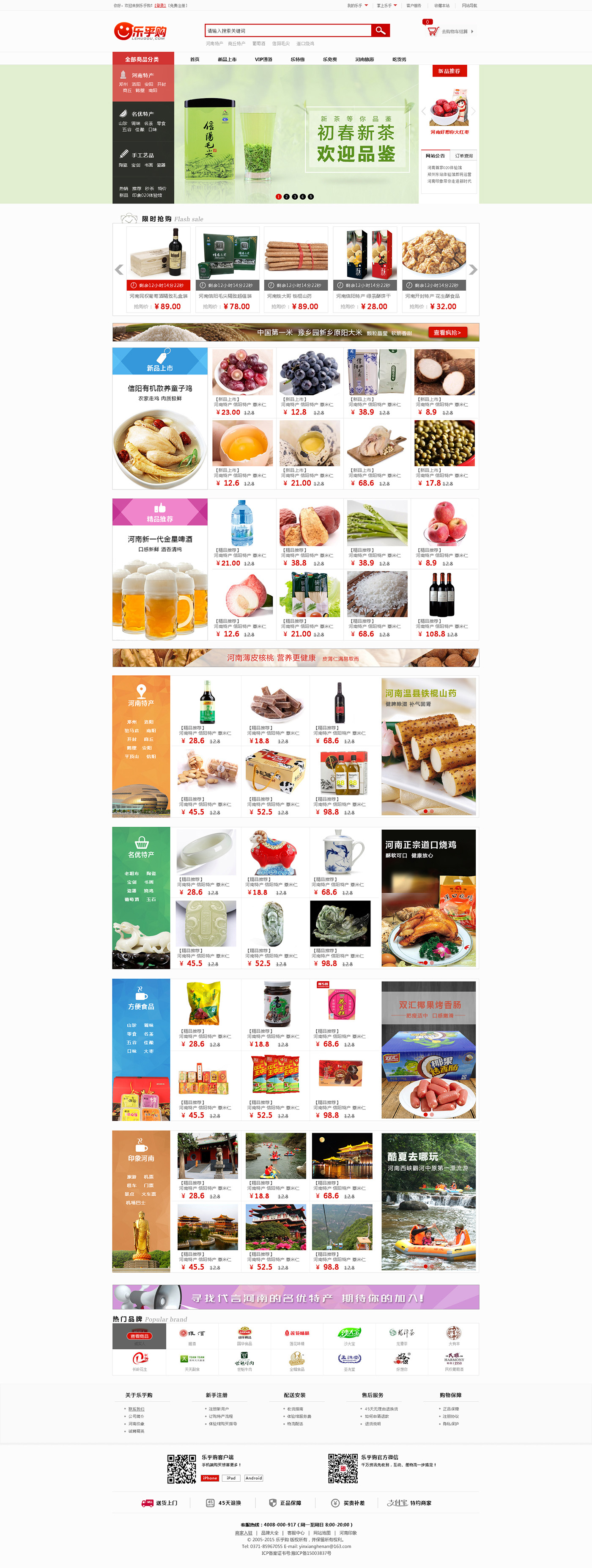Open the 联系我们 footer link

(x=136, y=1409)
